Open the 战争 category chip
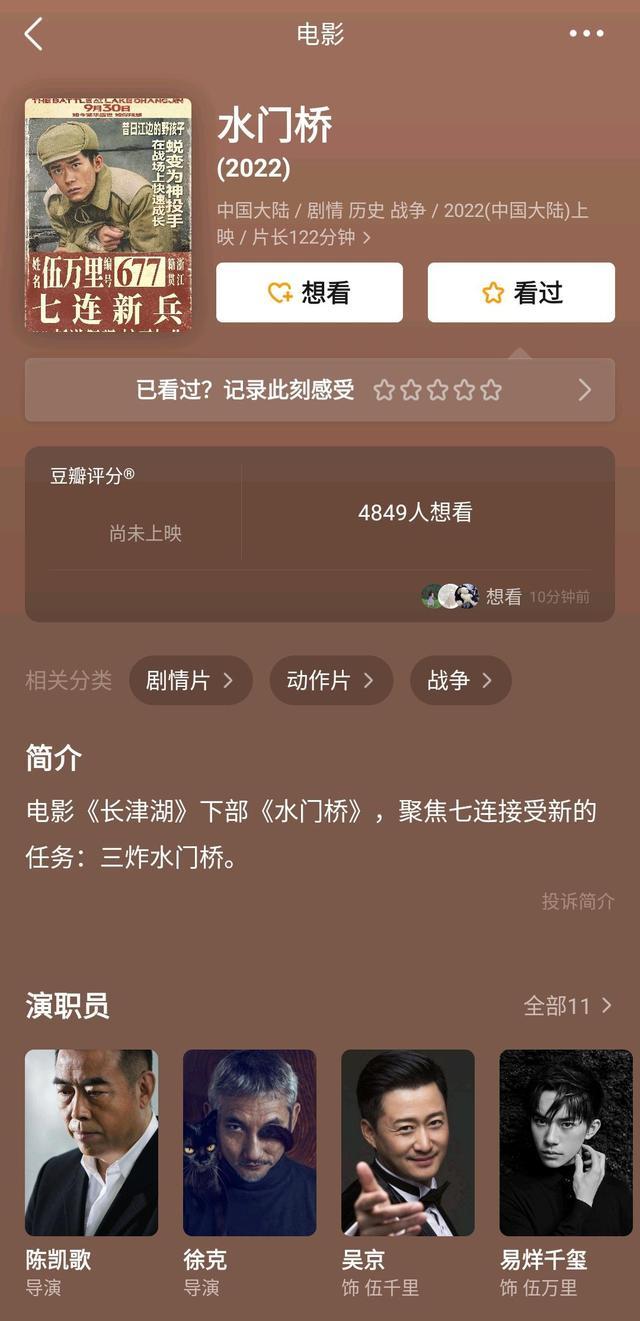Image resolution: width=640 pixels, height=1321 pixels. coord(460,680)
